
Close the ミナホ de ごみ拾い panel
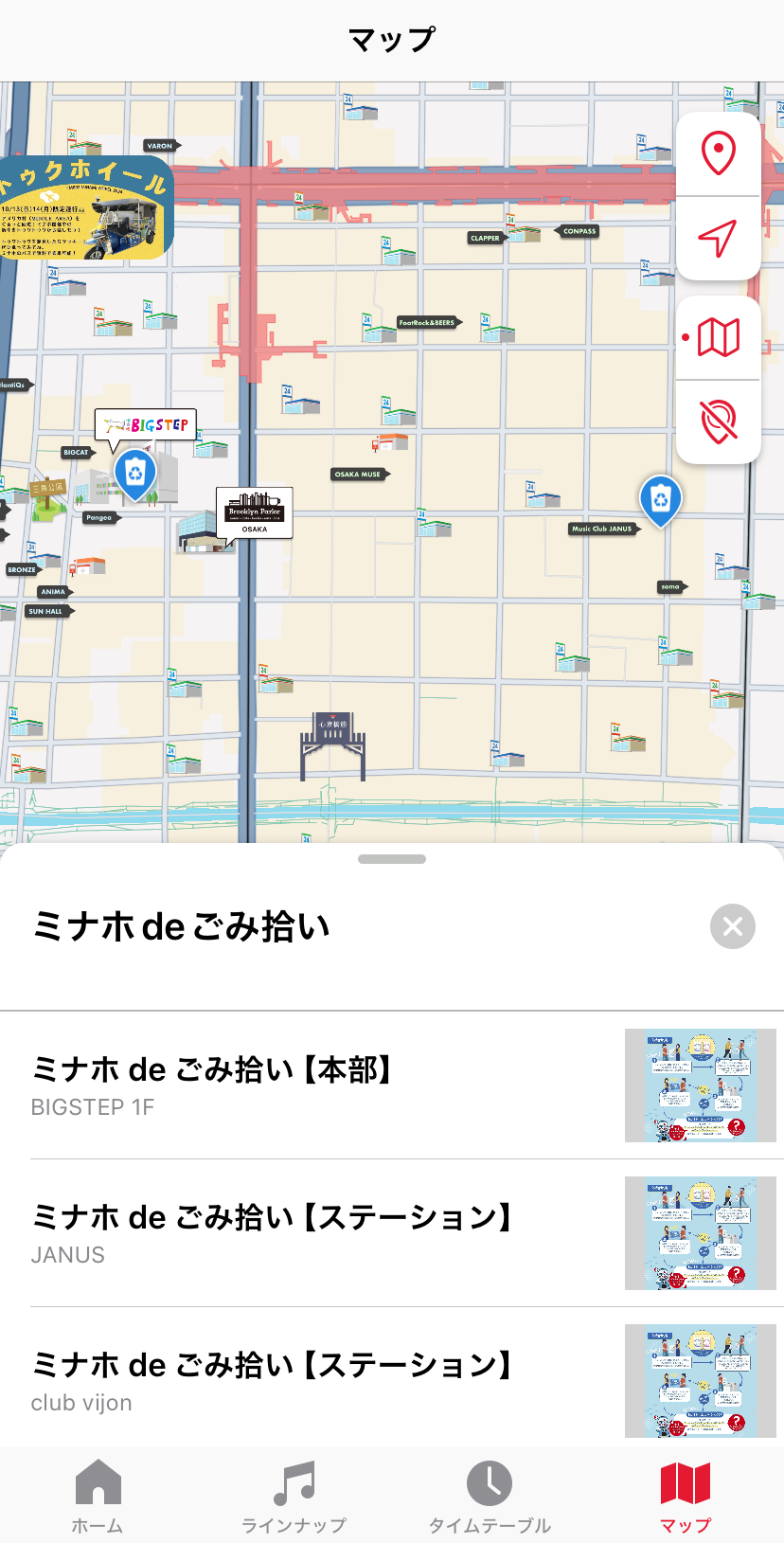732,926
